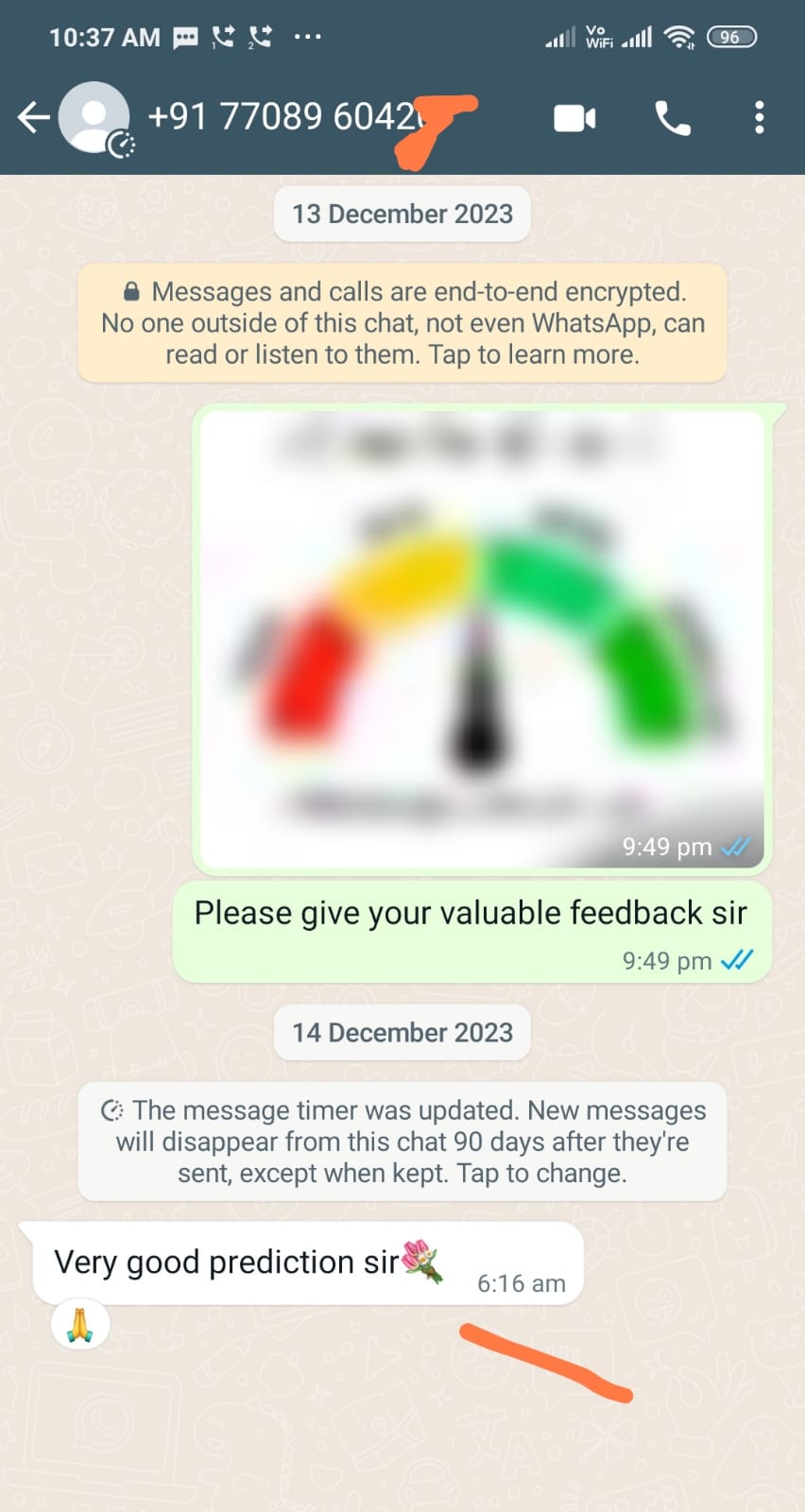This screenshot has height=1512, width=805.
Task: Open the overflow menu
Action: 759,118
